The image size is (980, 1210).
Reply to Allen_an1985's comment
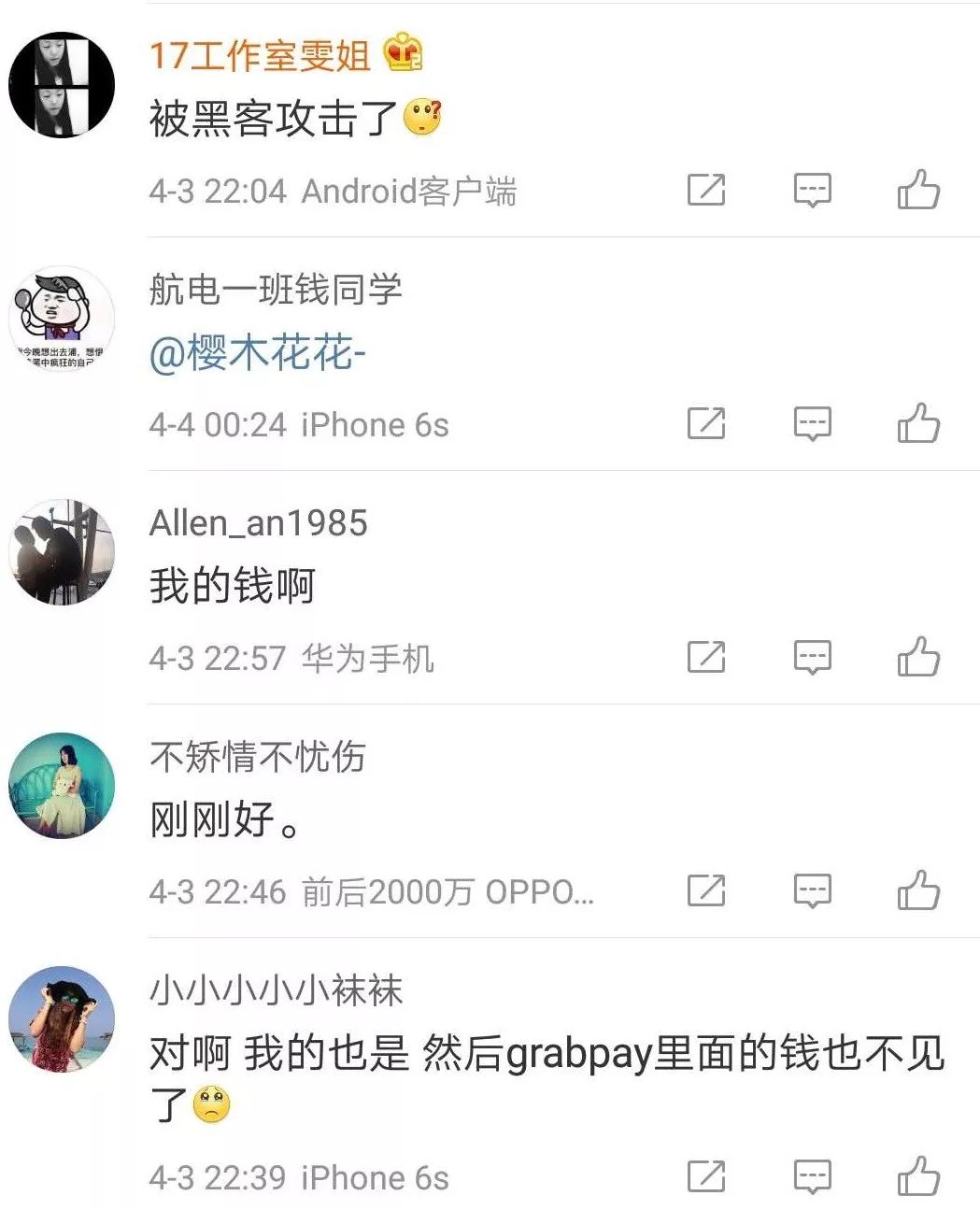(812, 657)
